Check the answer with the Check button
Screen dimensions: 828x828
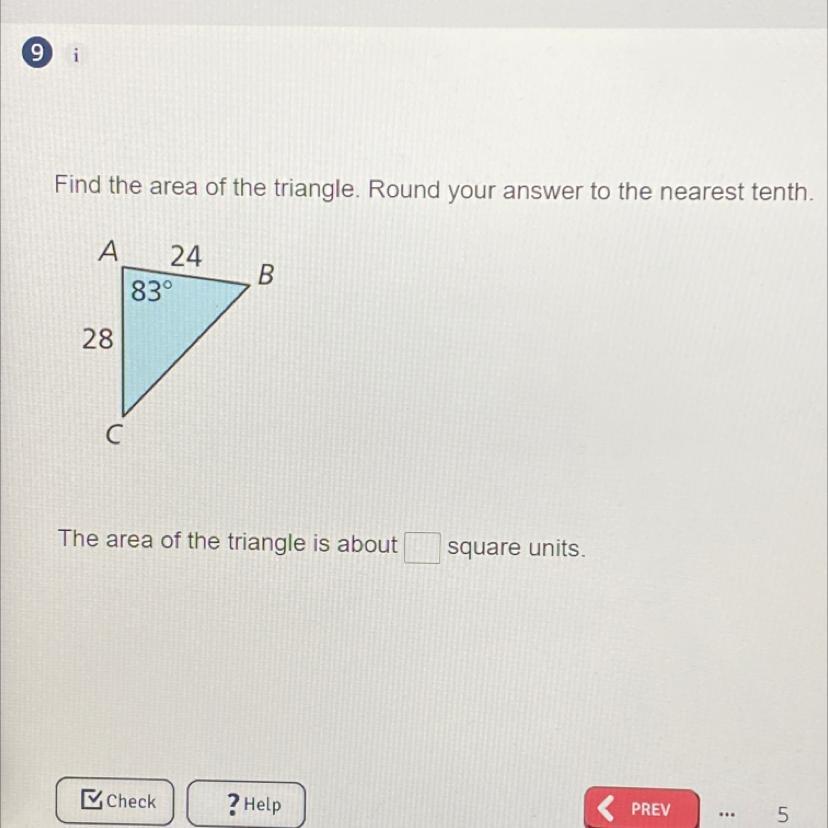pyautogui.click(x=115, y=802)
